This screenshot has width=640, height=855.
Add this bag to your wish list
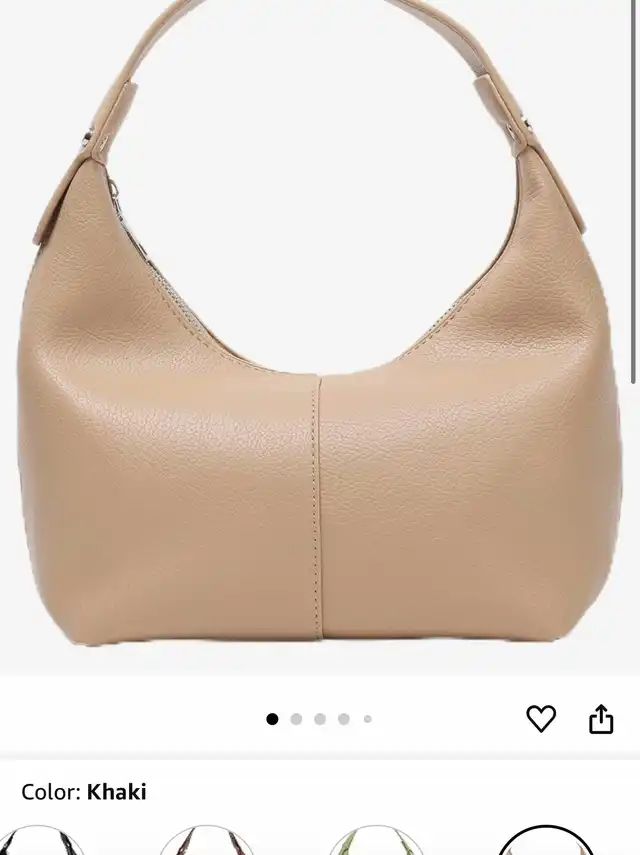coord(541,718)
